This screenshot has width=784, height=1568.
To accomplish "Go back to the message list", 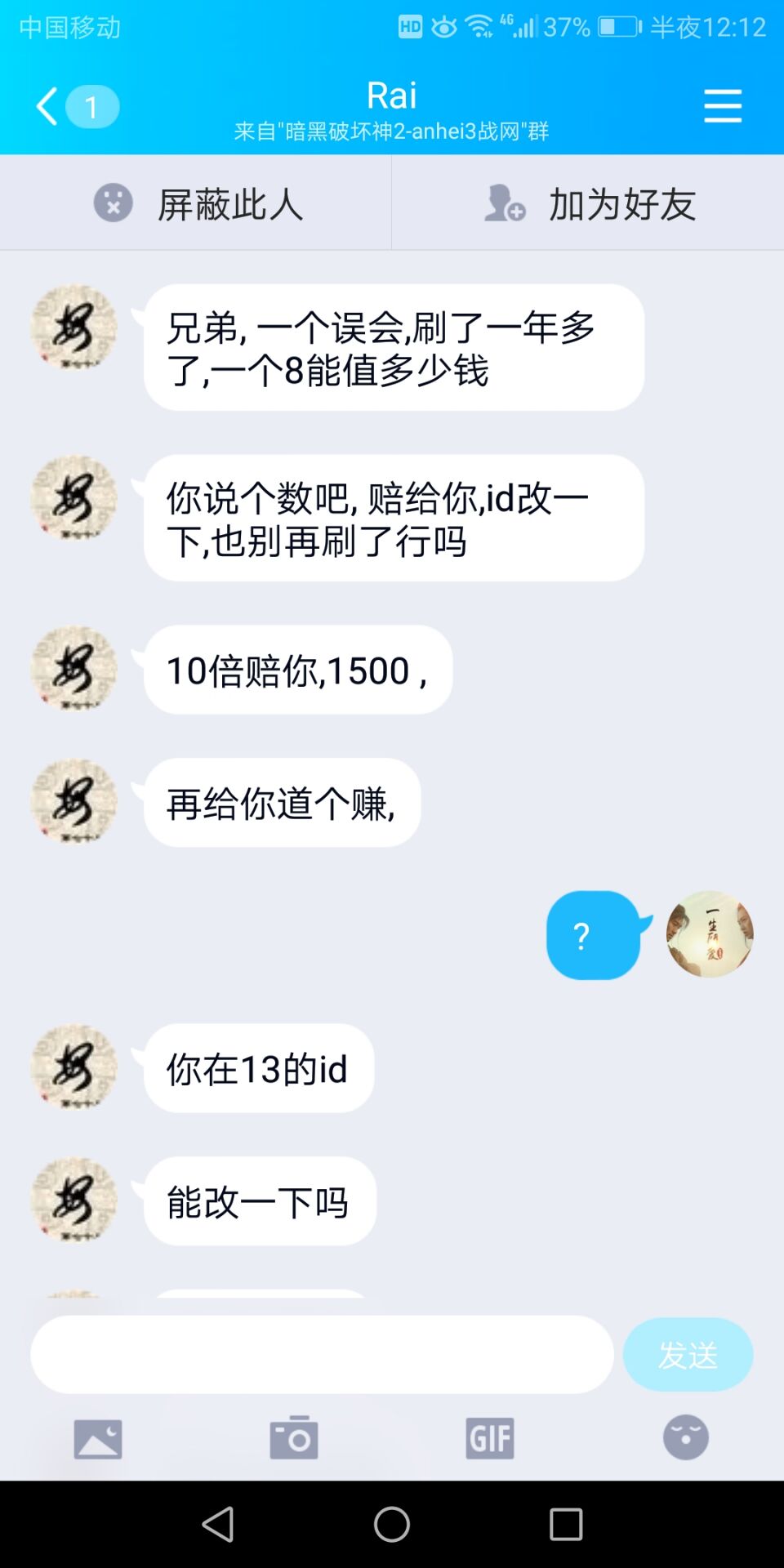I will 49,106.
